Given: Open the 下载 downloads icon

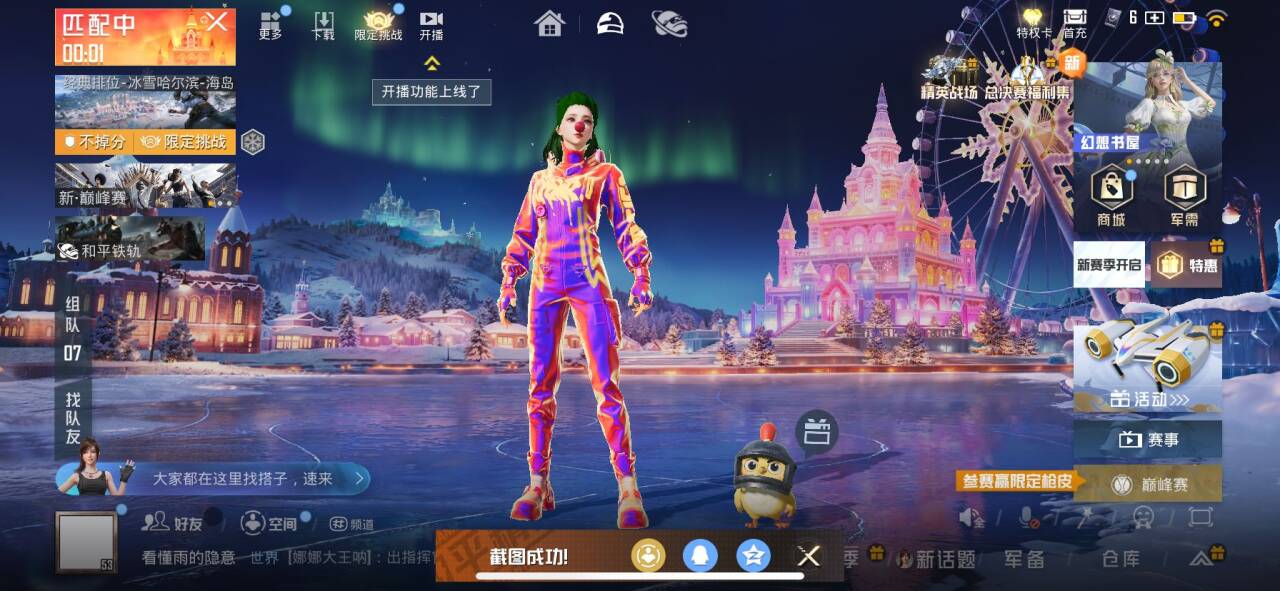Looking at the screenshot, I should pyautogui.click(x=323, y=25).
